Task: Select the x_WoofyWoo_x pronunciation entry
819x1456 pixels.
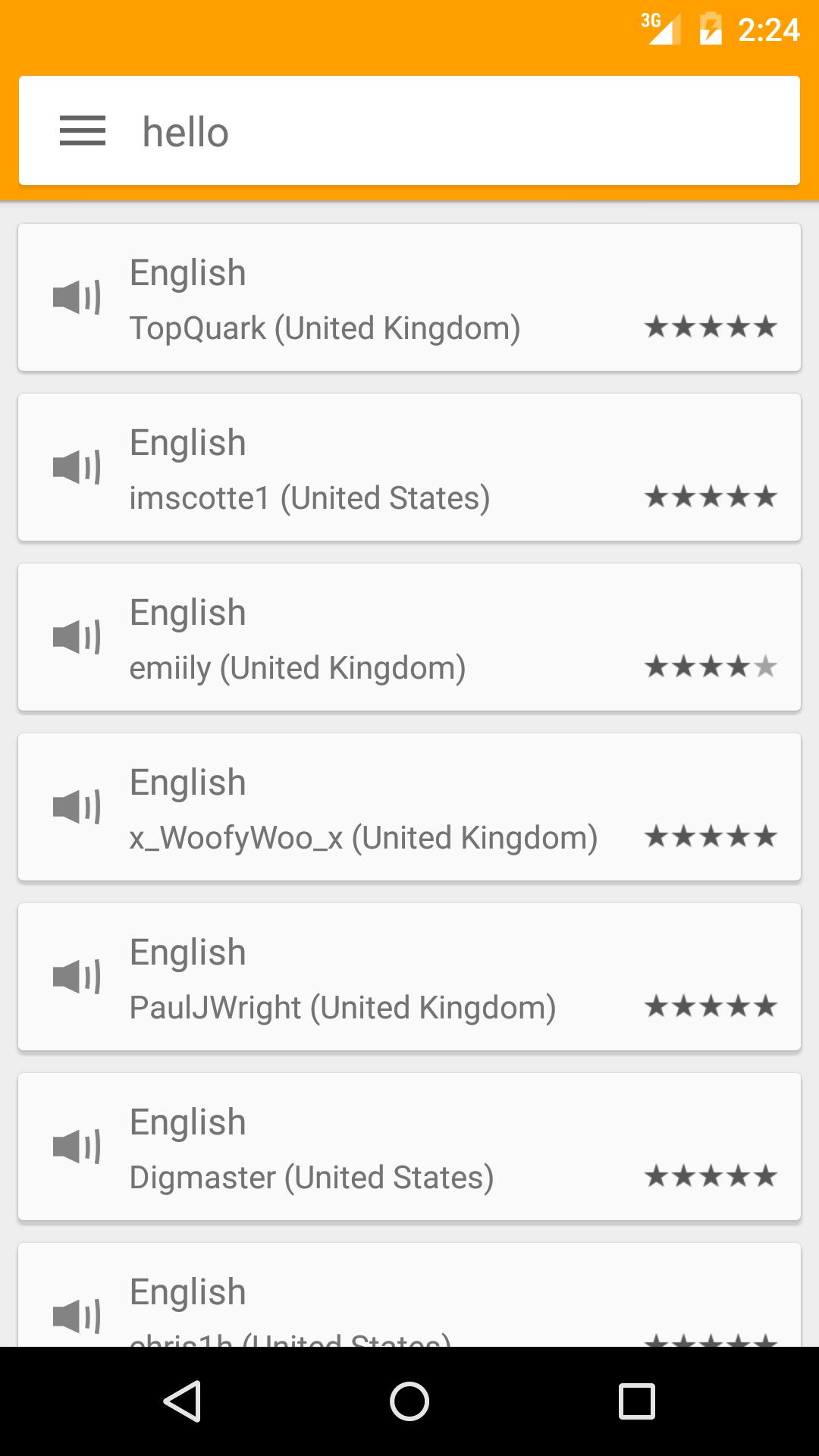Action: (409, 807)
